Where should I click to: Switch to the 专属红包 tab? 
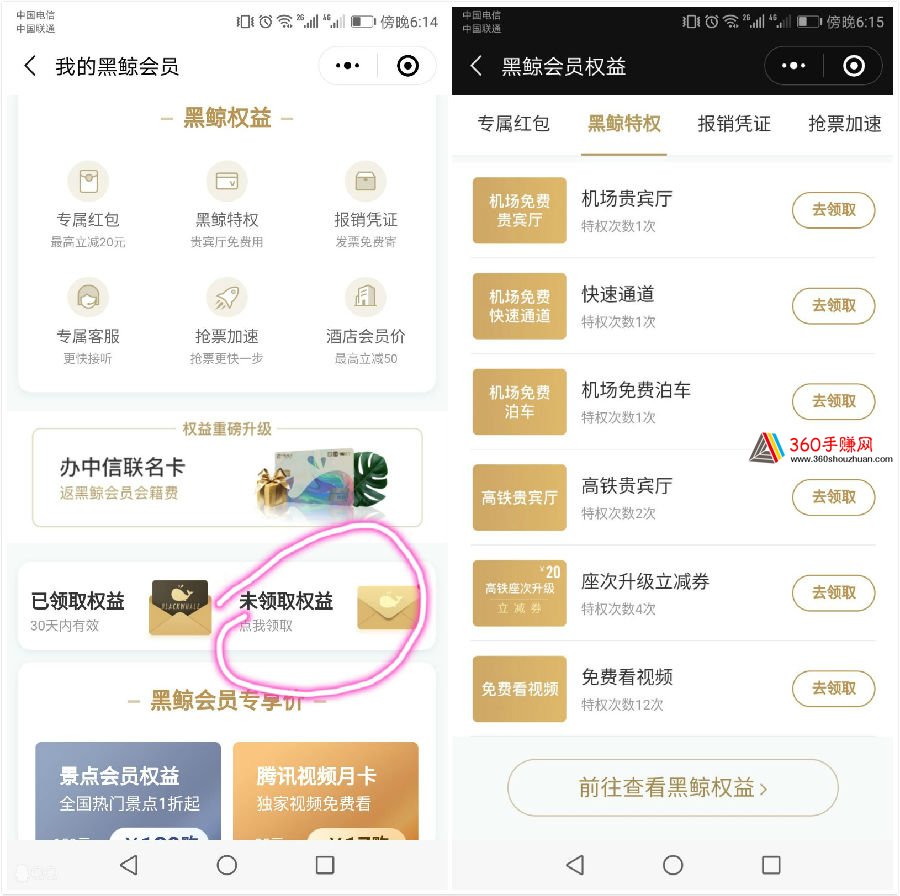(x=513, y=124)
